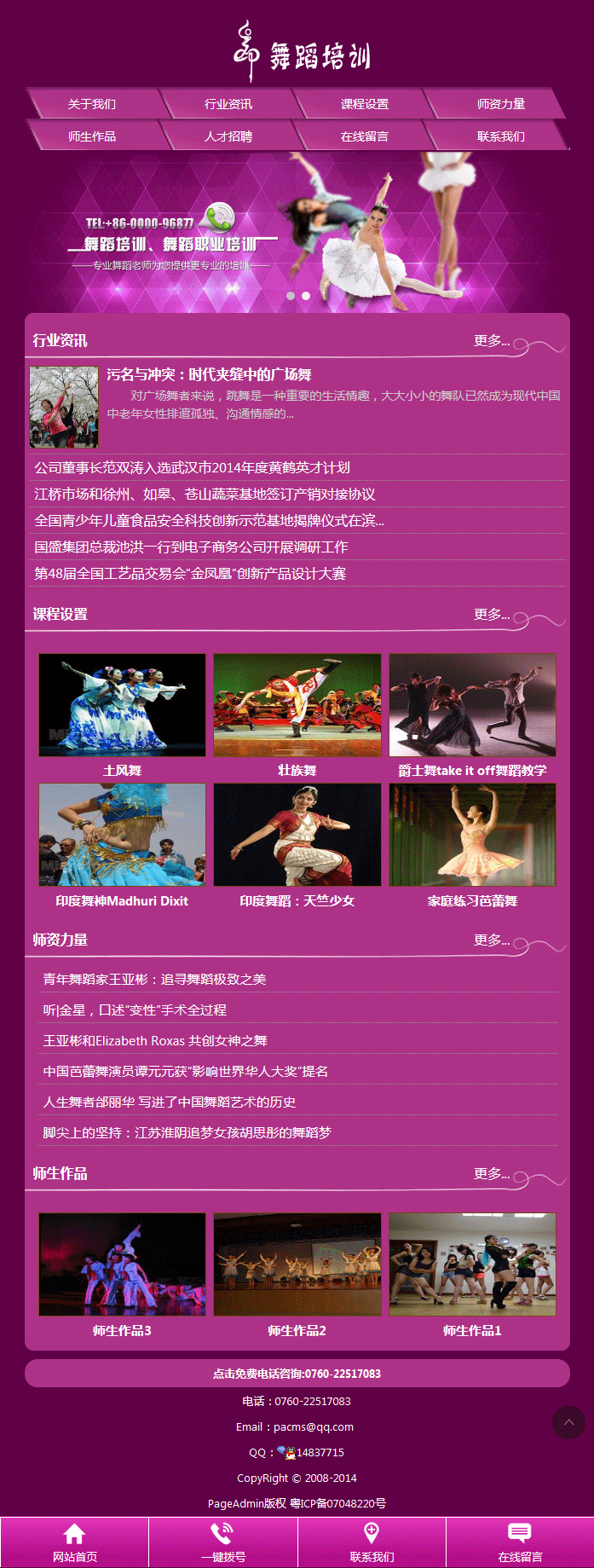Tap 一键拨号 in the bottom bar
The height and width of the screenshot is (1568, 594).
pos(222,1542)
